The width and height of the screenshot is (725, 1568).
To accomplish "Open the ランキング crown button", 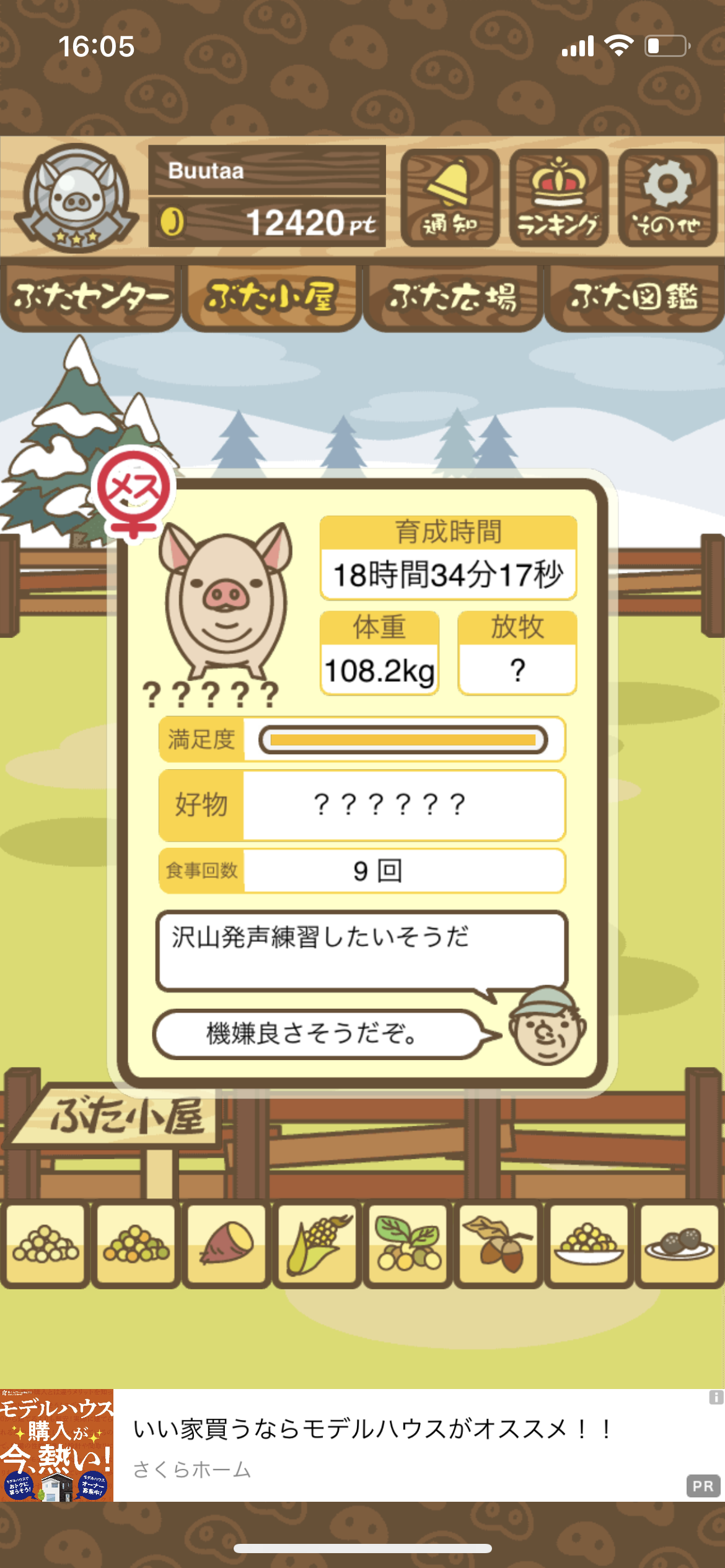I will pos(558,198).
